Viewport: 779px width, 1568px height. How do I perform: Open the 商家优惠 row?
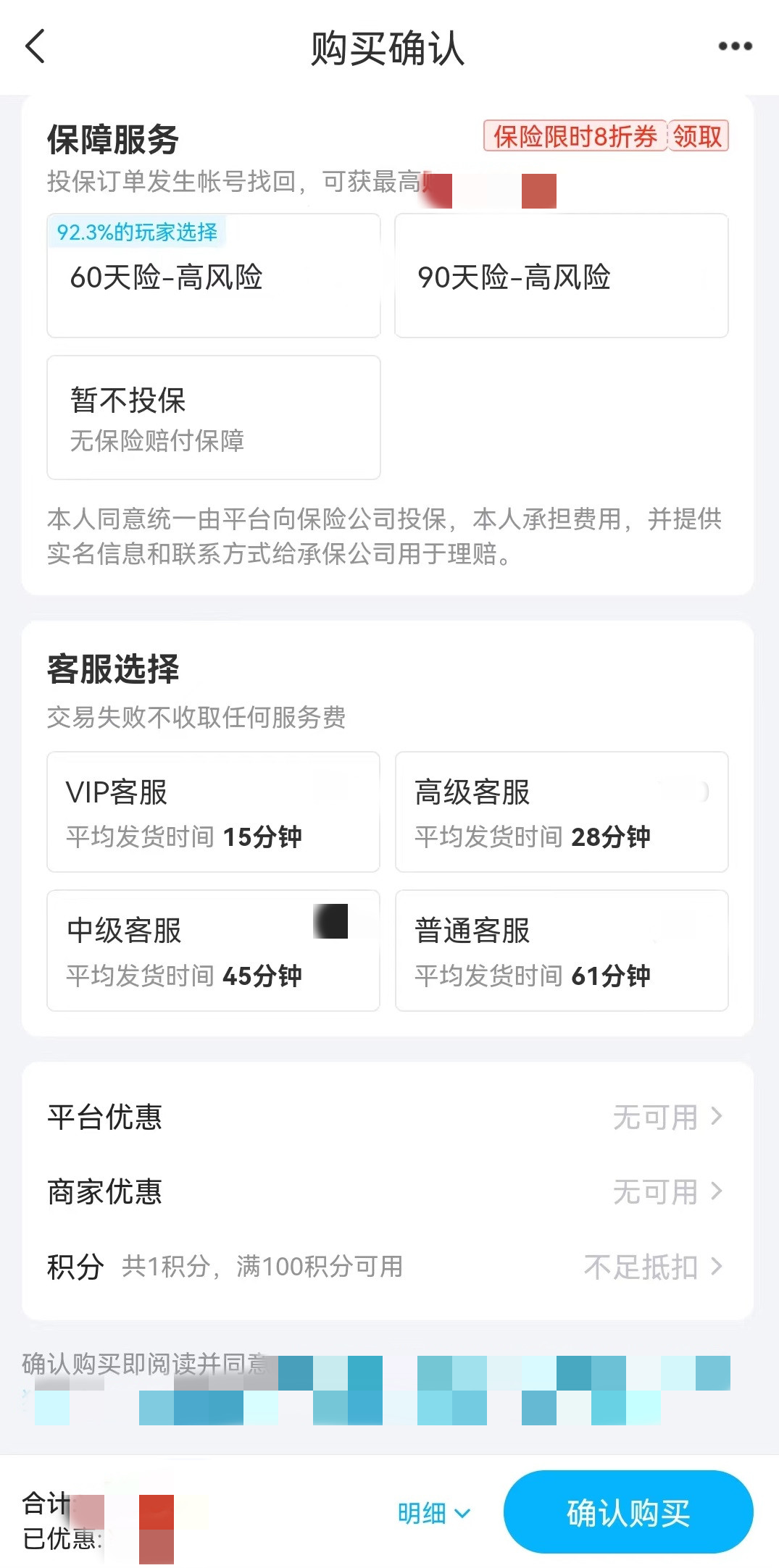pyautogui.click(x=388, y=1191)
